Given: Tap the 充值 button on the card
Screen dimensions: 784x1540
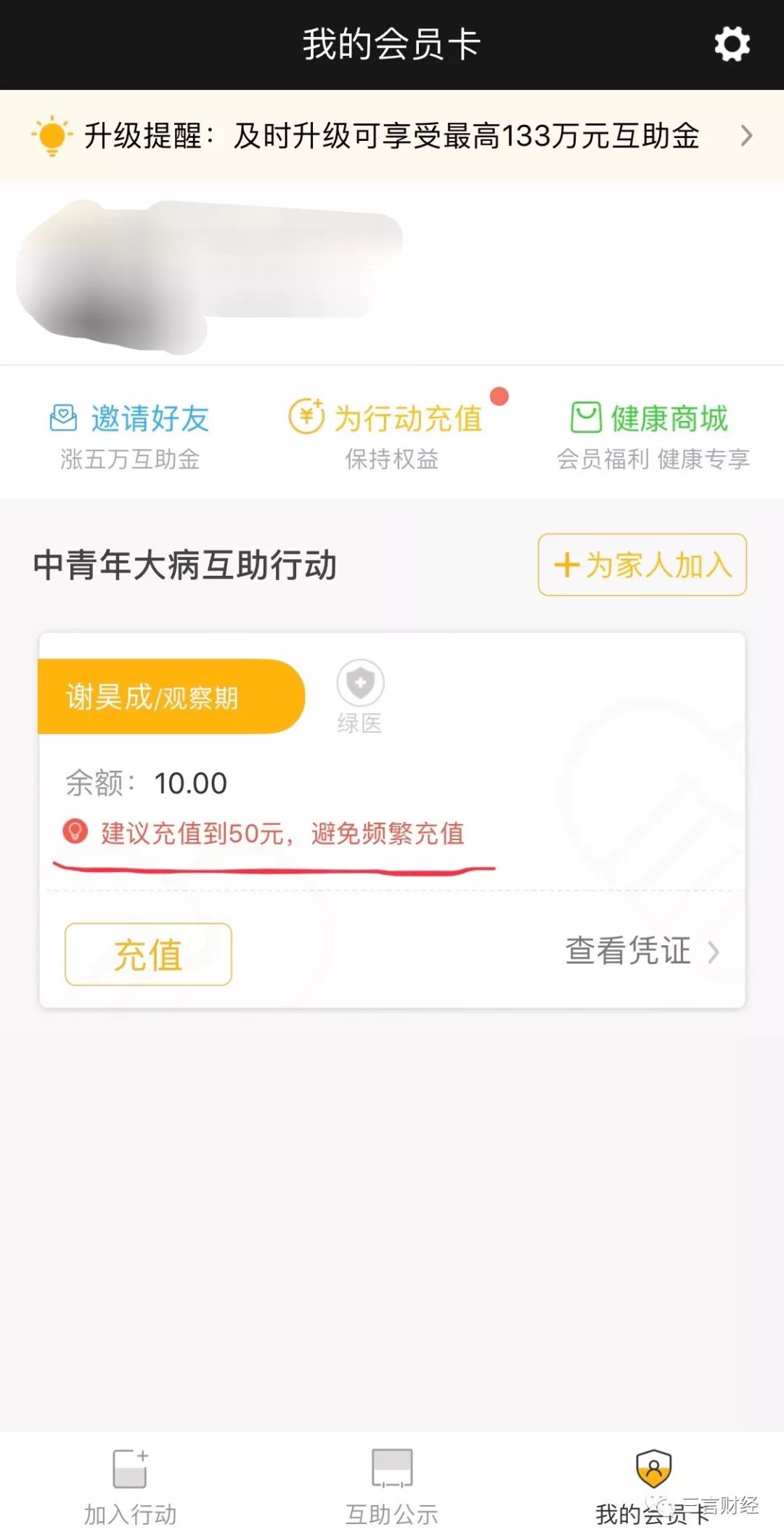Looking at the screenshot, I should [x=148, y=954].
